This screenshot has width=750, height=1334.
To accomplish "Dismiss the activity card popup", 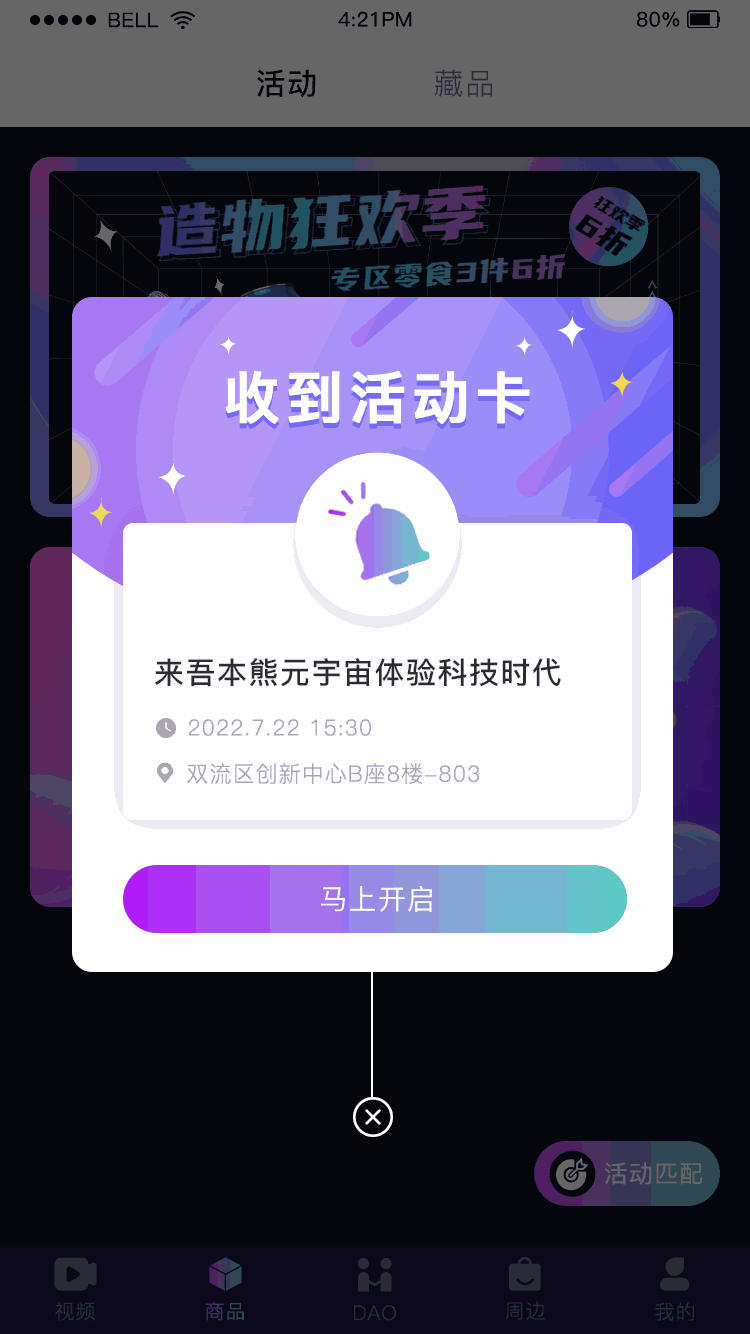I will (373, 1117).
